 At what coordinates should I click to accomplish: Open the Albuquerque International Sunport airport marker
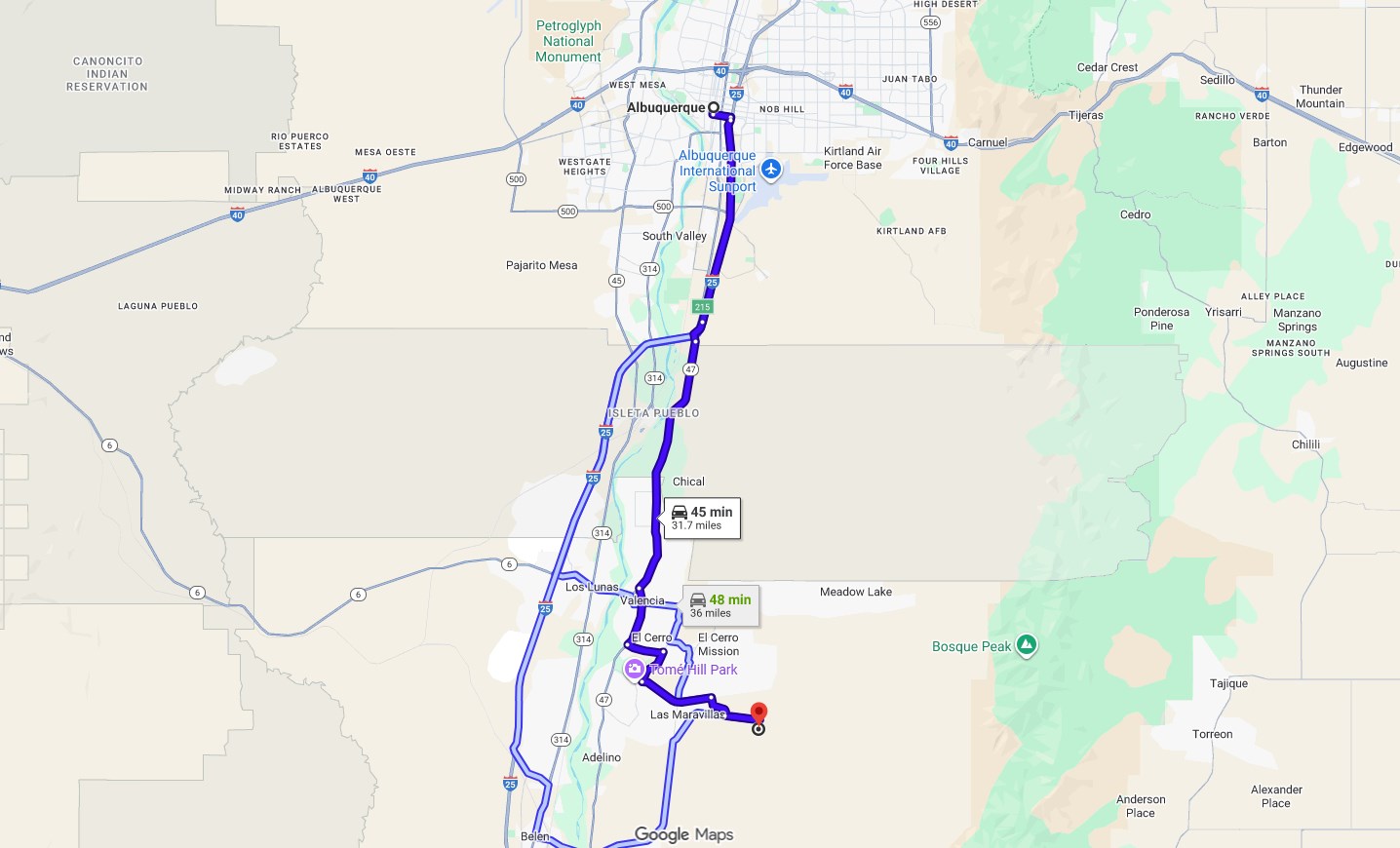pos(771,170)
